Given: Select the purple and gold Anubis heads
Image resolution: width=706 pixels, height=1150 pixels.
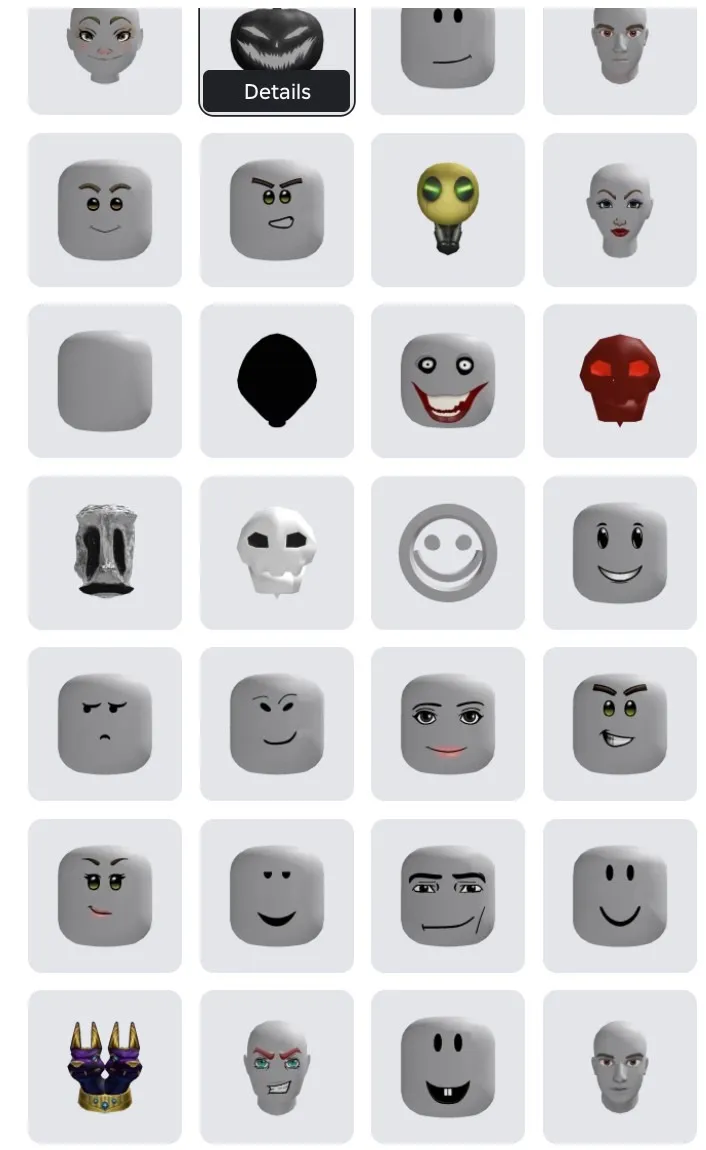Looking at the screenshot, I should point(105,1067).
